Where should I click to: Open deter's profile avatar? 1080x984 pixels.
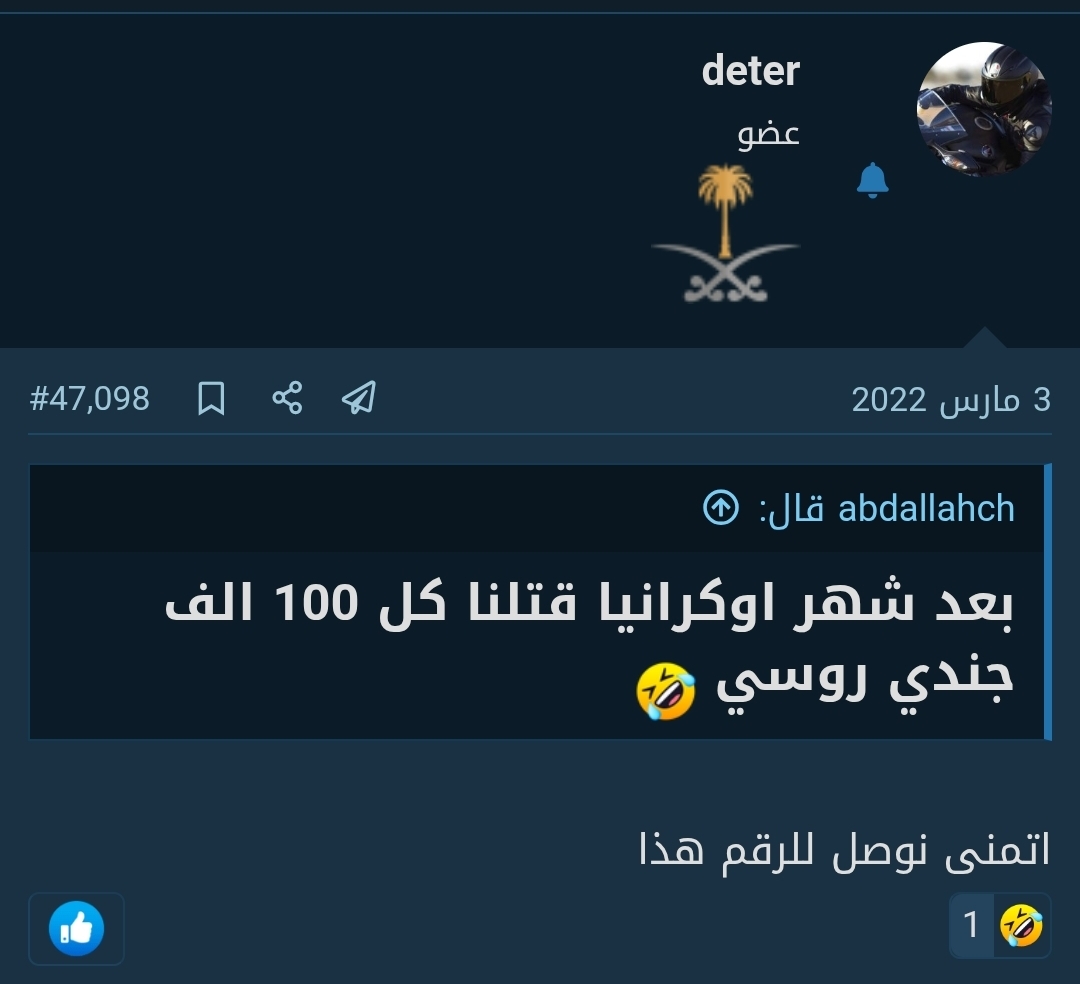[x=984, y=109]
